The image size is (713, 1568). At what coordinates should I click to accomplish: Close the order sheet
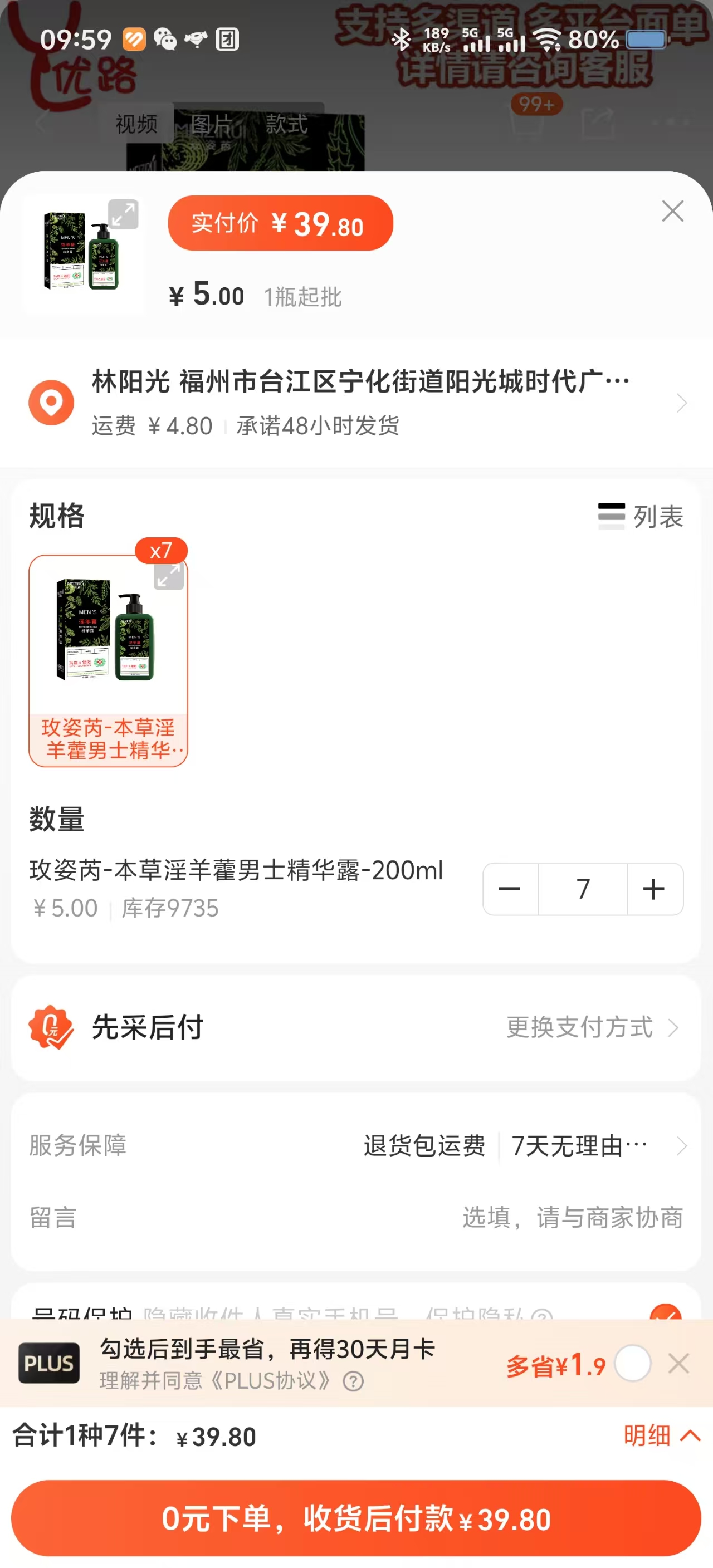672,211
